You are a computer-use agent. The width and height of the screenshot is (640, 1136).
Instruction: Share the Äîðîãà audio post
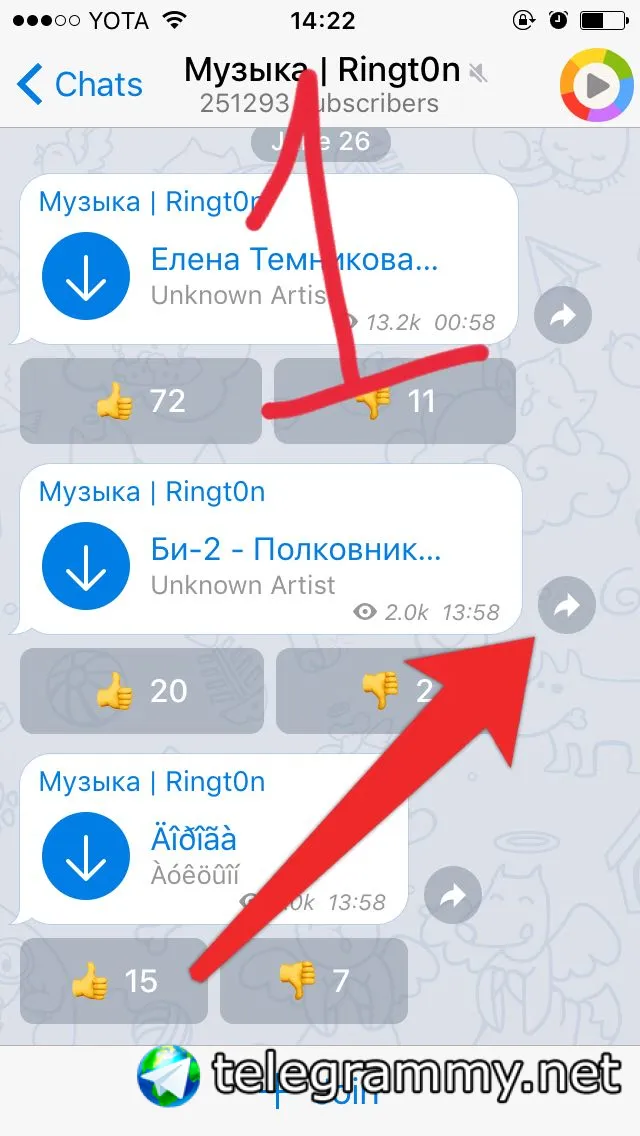(453, 896)
